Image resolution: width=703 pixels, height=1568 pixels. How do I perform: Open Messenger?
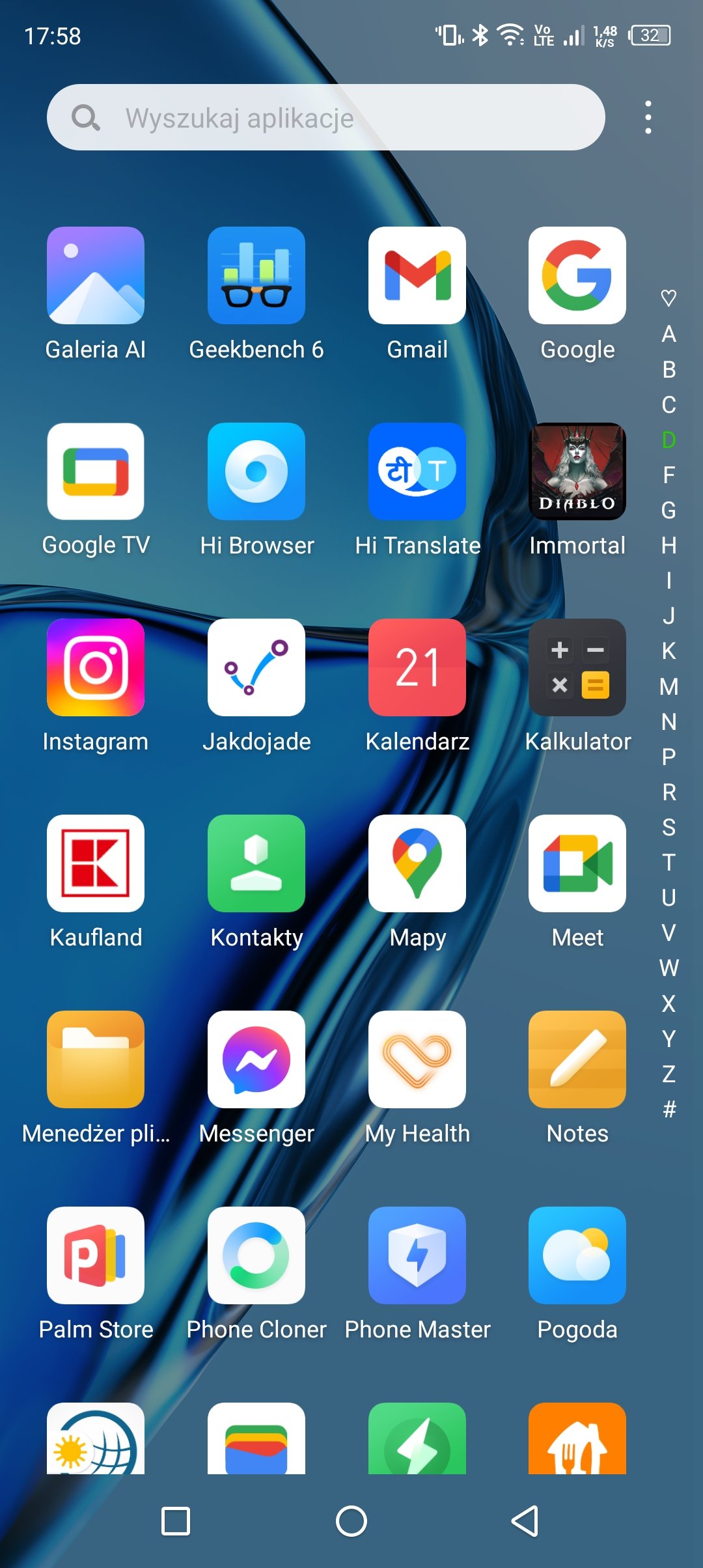256,1060
